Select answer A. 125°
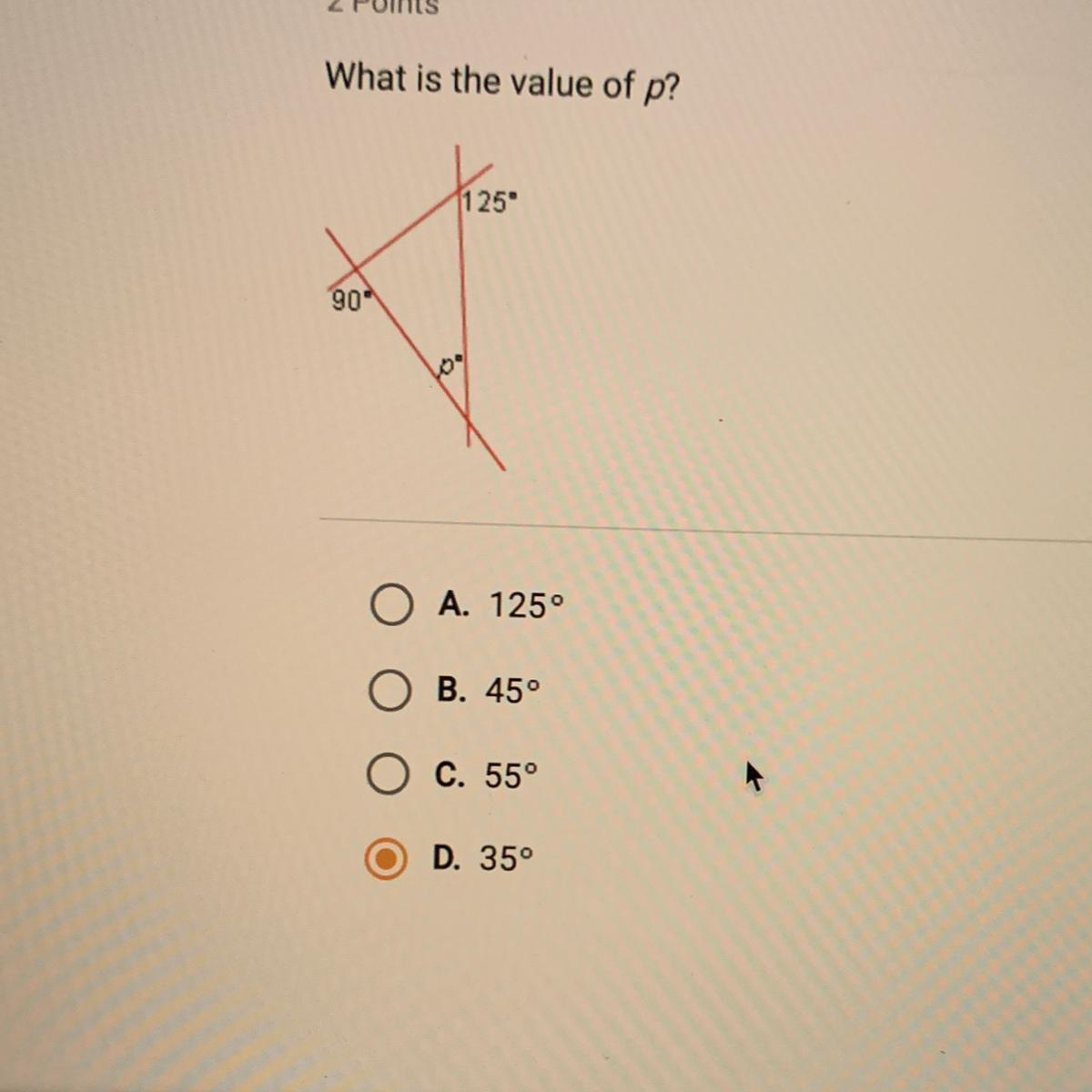This screenshot has width=1092, height=1092. 392,605
